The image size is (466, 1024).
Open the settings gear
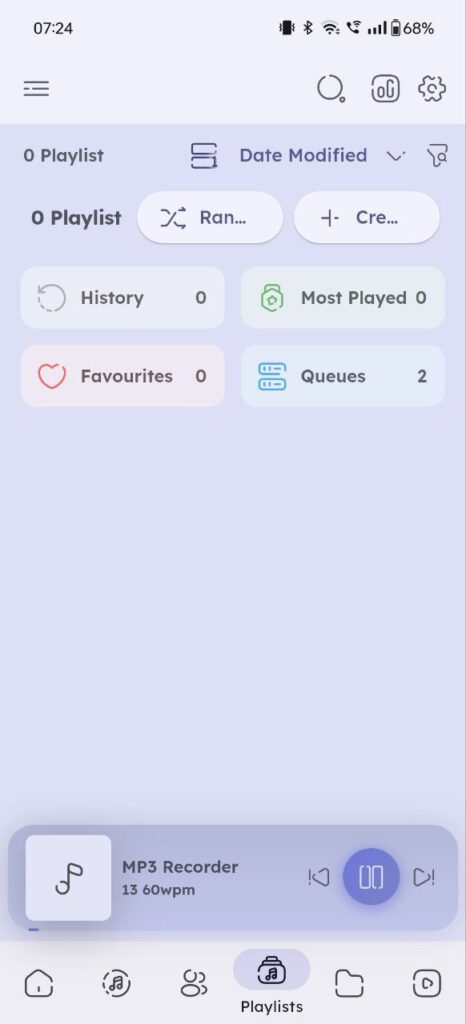click(431, 89)
